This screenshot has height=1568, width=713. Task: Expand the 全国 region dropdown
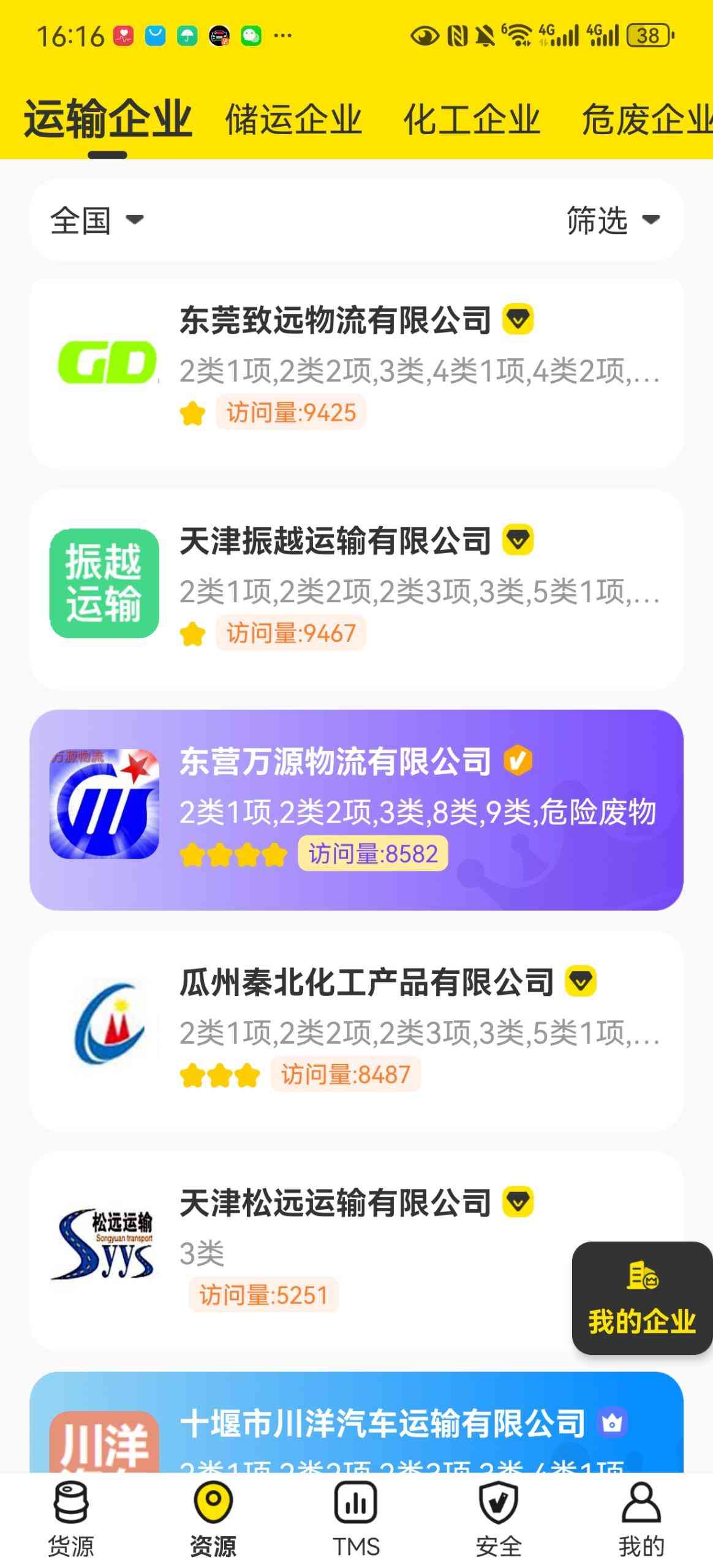[x=97, y=220]
